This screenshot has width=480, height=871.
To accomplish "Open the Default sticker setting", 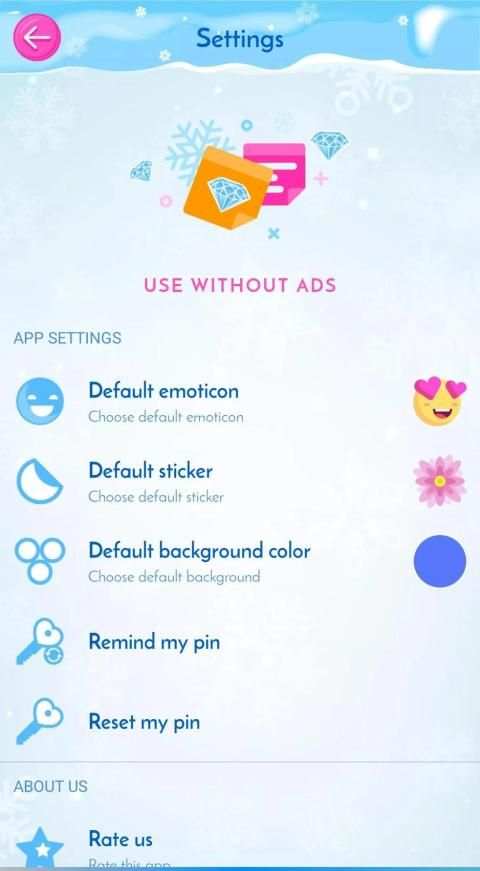I will [240, 481].
